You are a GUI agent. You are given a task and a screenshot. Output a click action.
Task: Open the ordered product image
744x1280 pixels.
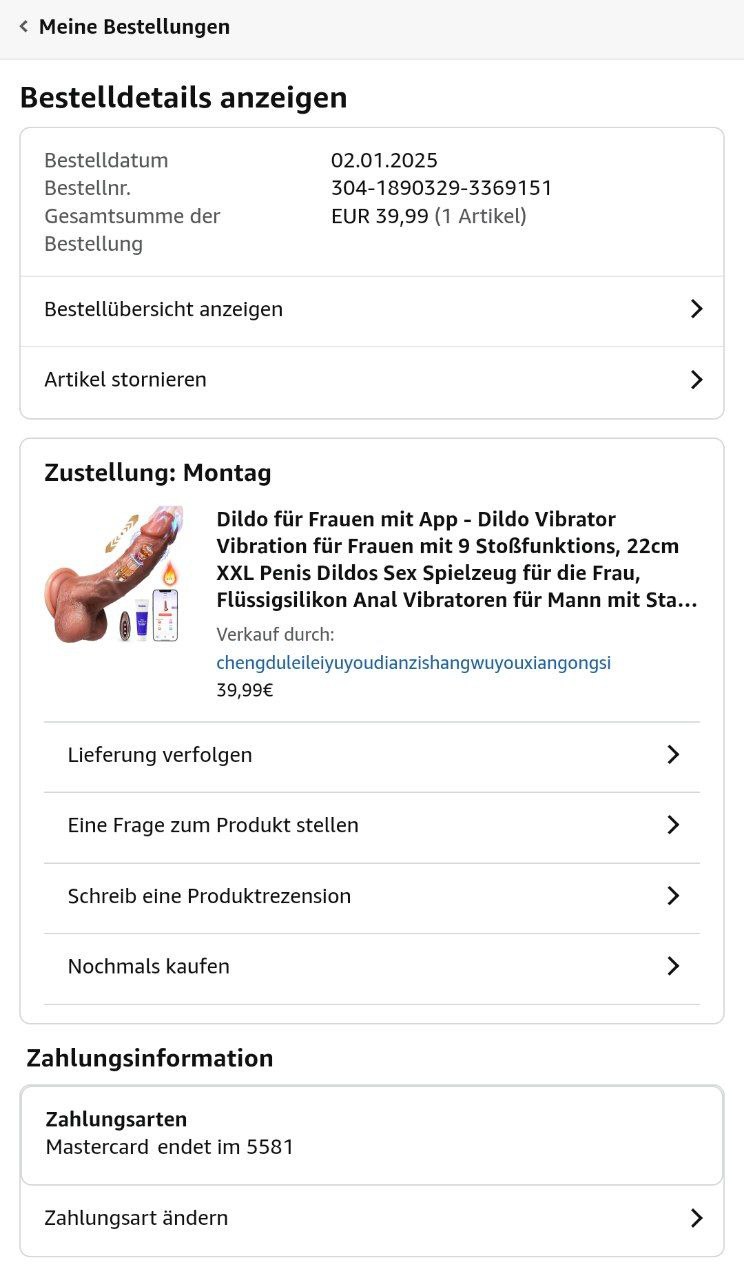(114, 574)
